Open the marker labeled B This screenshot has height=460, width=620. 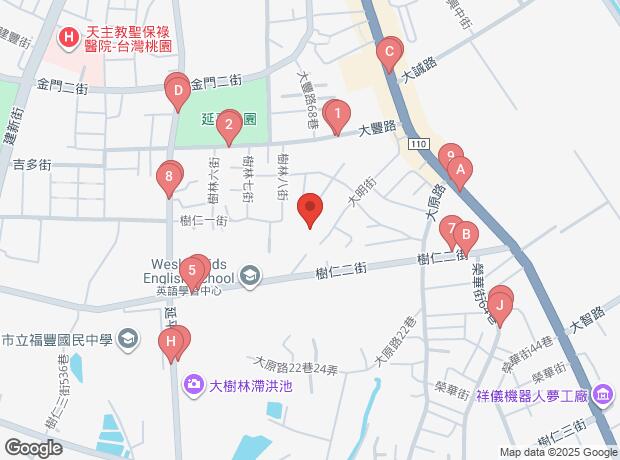coord(465,235)
